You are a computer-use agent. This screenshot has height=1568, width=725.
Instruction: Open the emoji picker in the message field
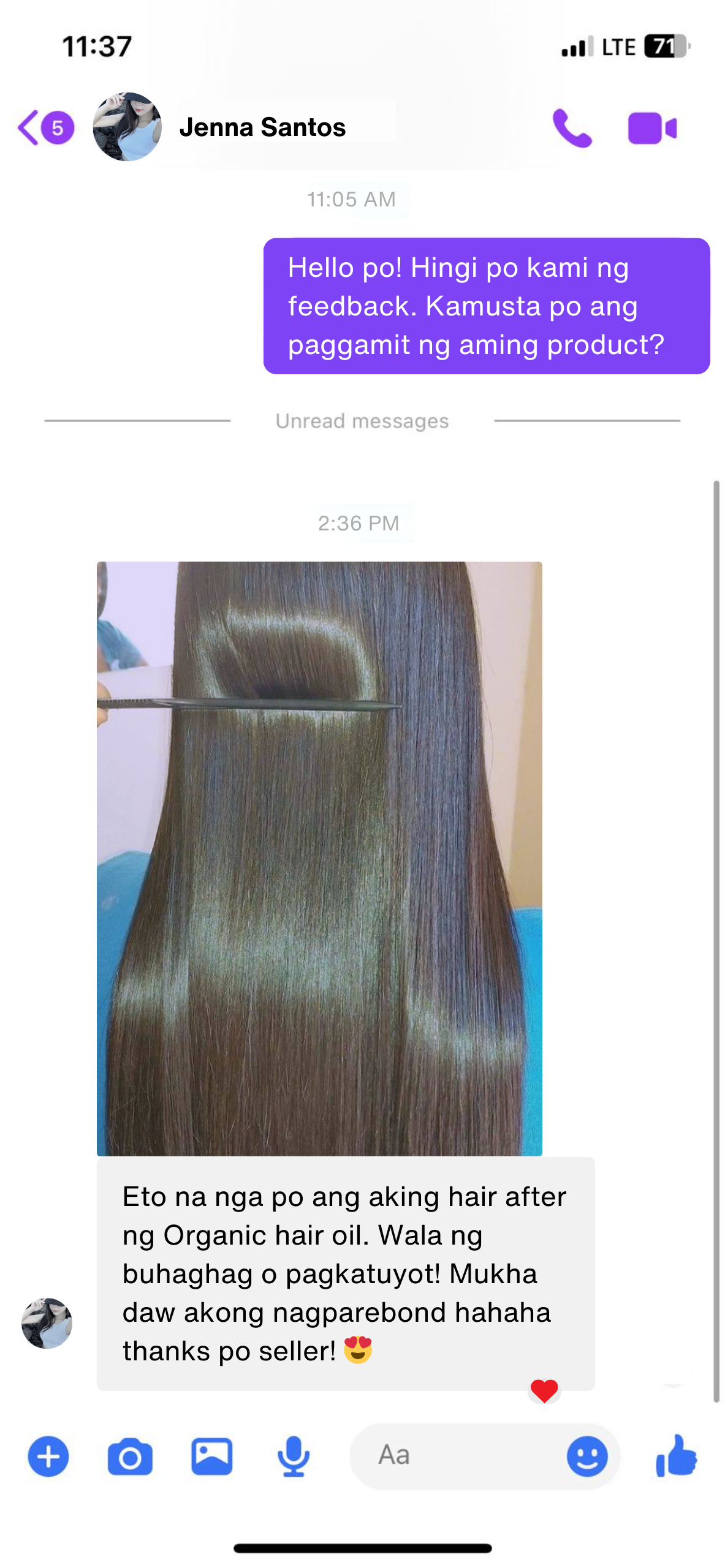point(586,1457)
